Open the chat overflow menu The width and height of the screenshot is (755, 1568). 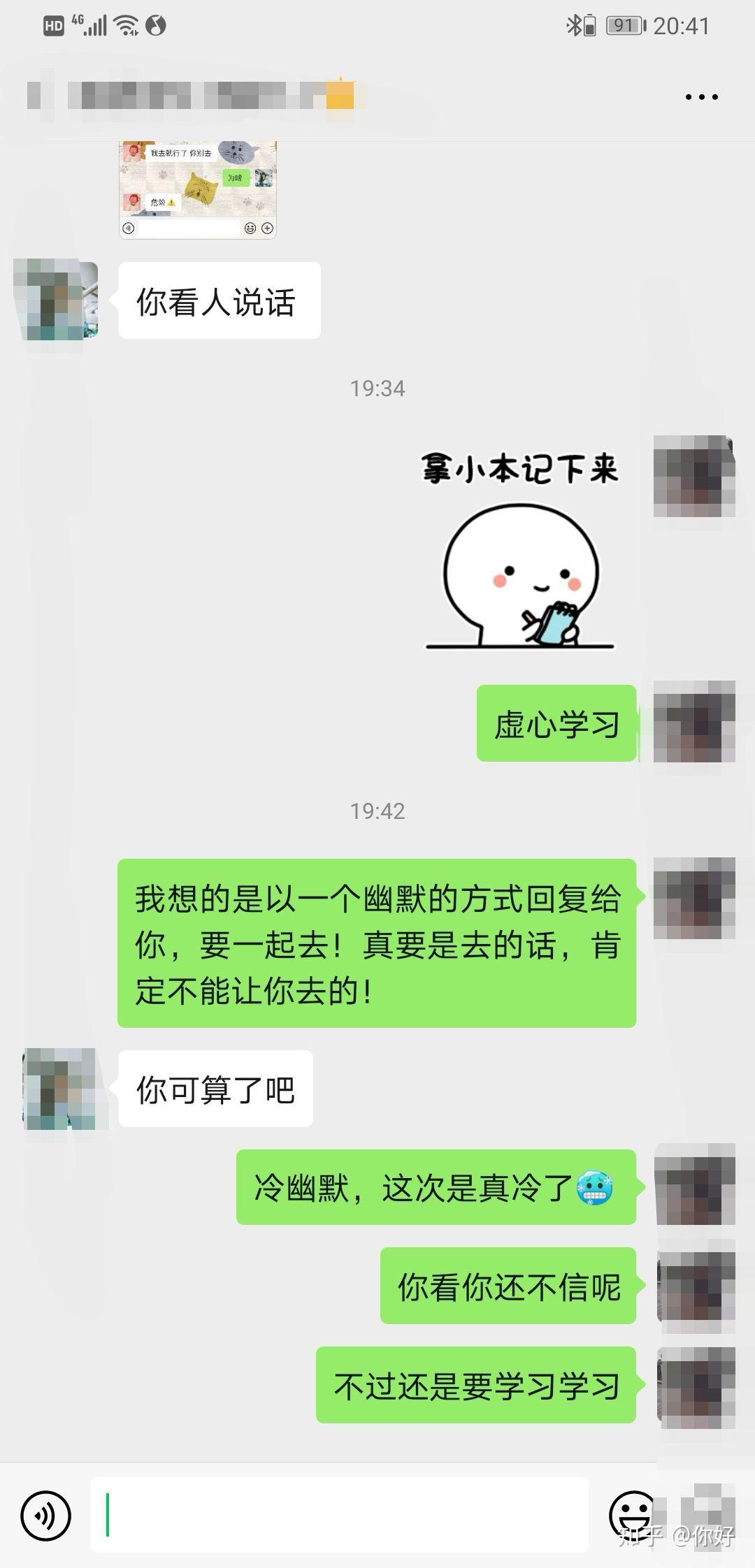(x=701, y=97)
